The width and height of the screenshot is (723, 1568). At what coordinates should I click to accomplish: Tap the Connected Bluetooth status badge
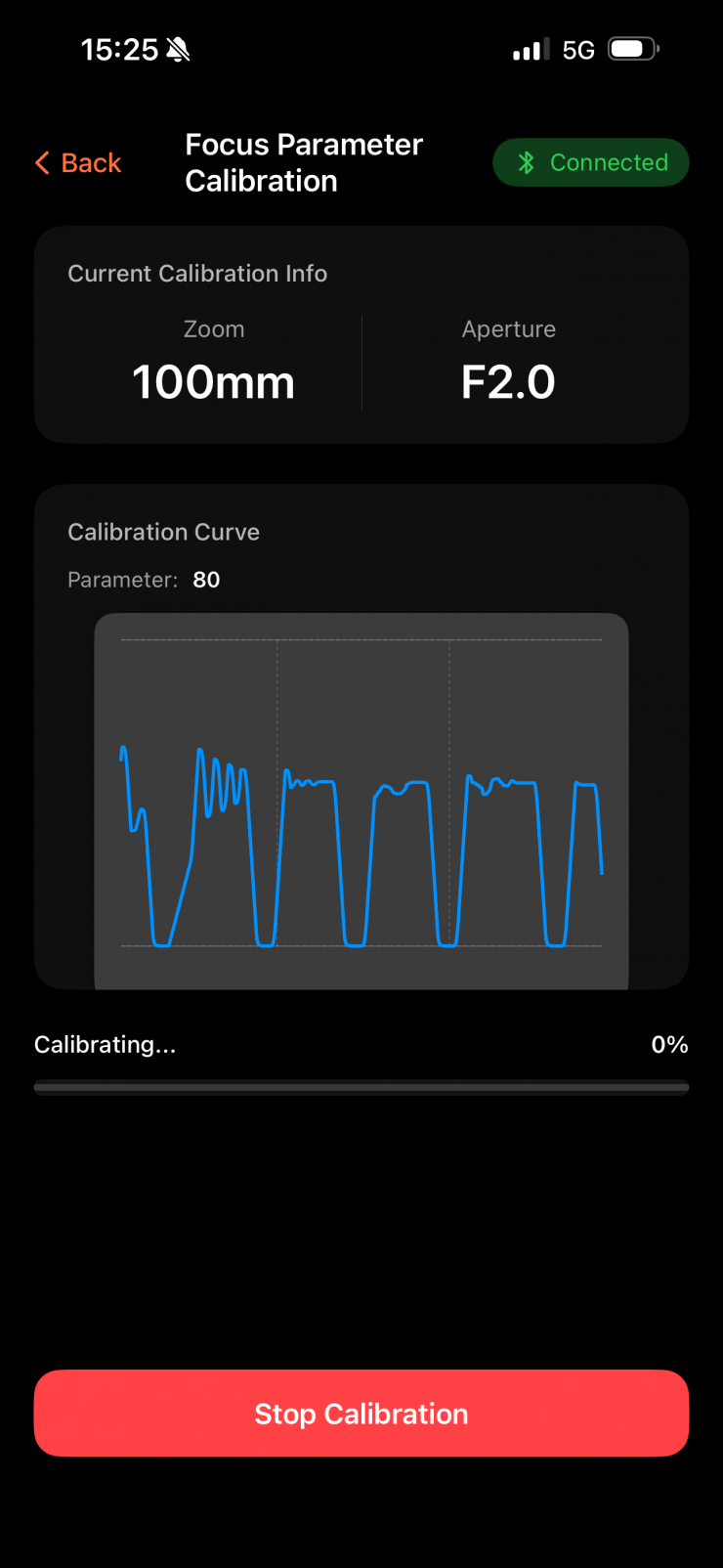590,162
